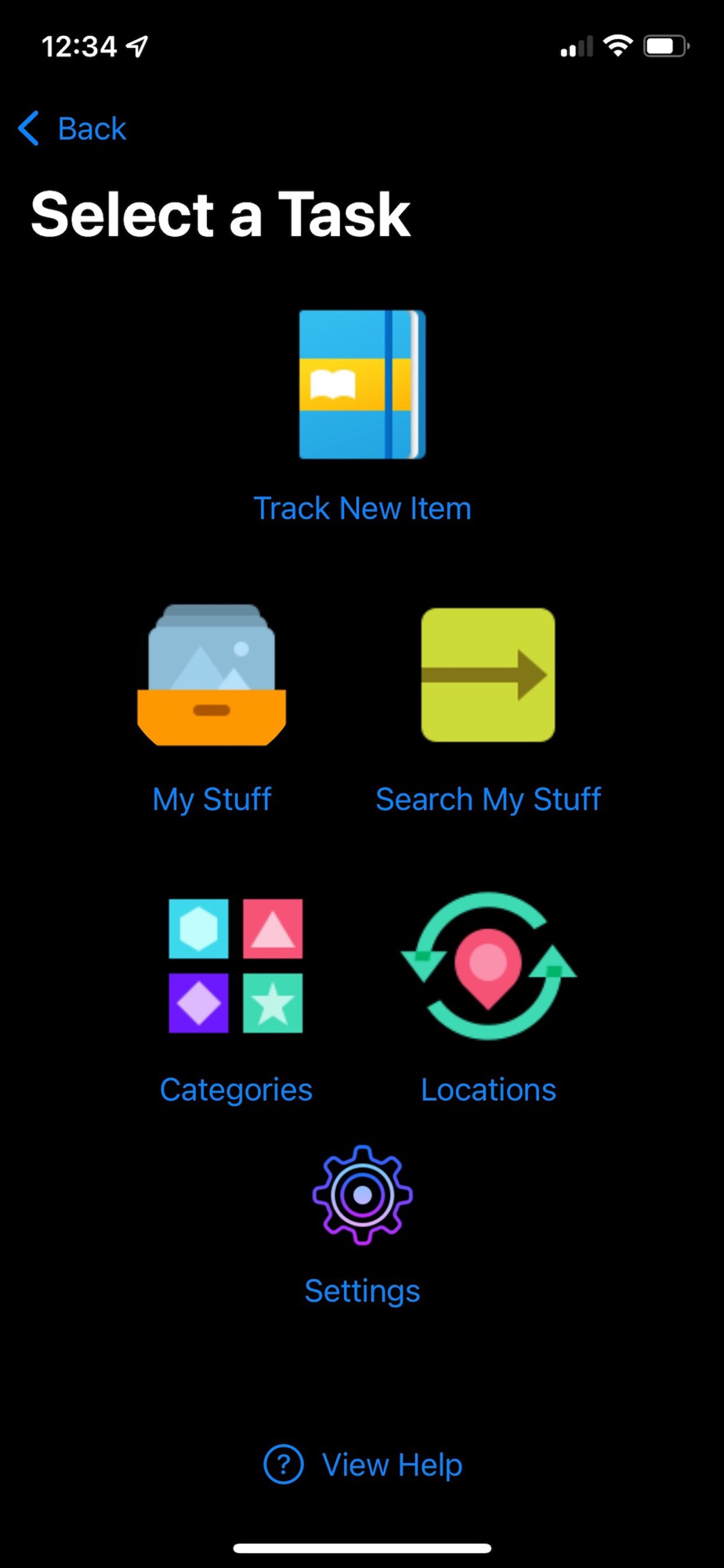Tap View Help
Image resolution: width=724 pixels, height=1568 pixels.
(364, 1465)
